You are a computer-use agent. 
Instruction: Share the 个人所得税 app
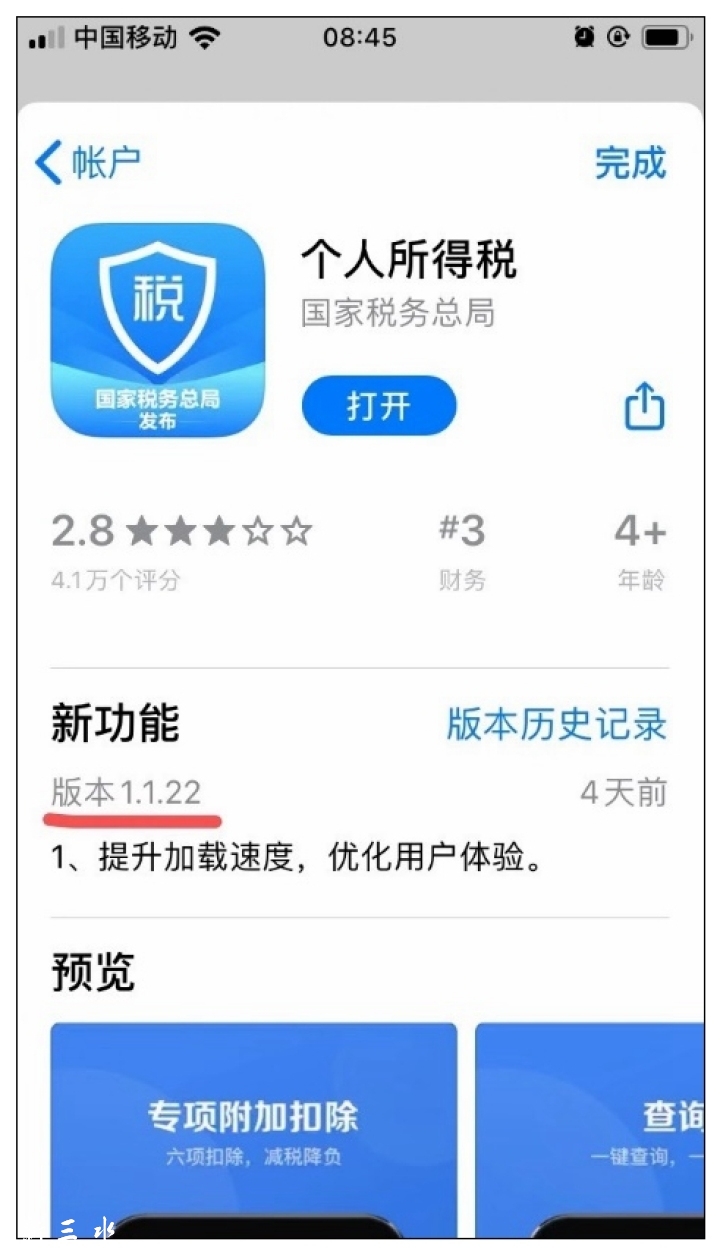pos(645,406)
